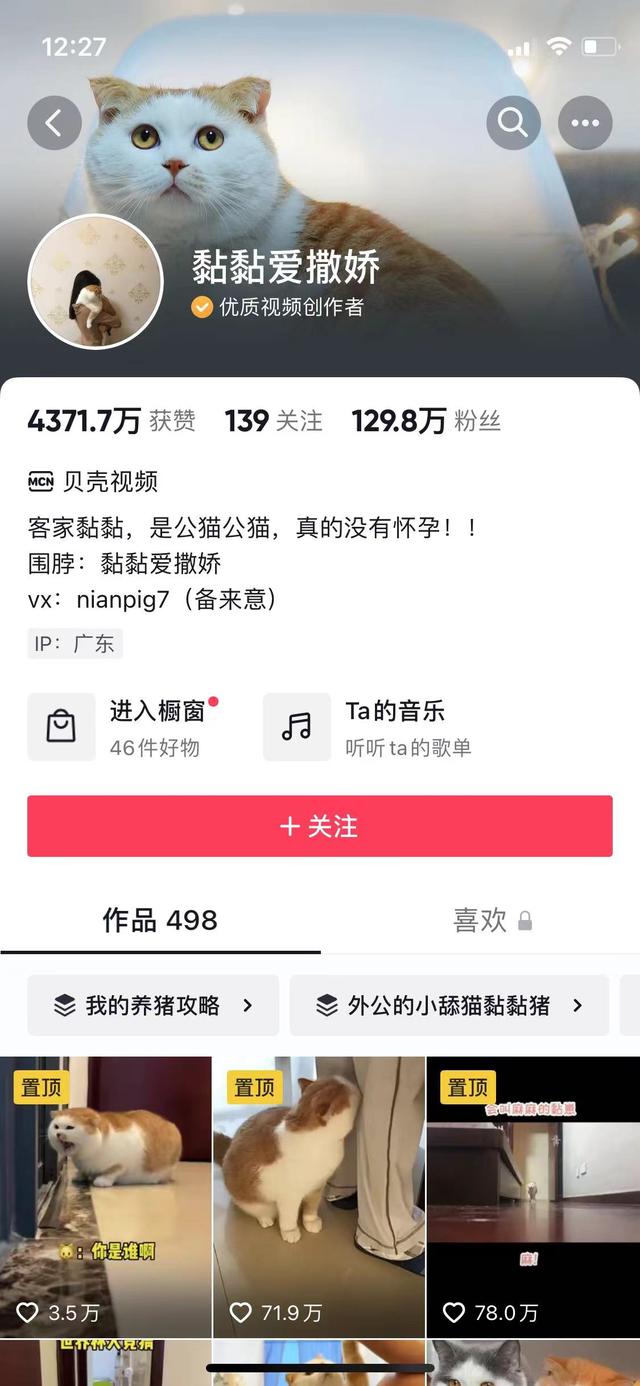Go back using the top-left arrow
Image resolution: width=640 pixels, height=1386 pixels.
point(54,123)
